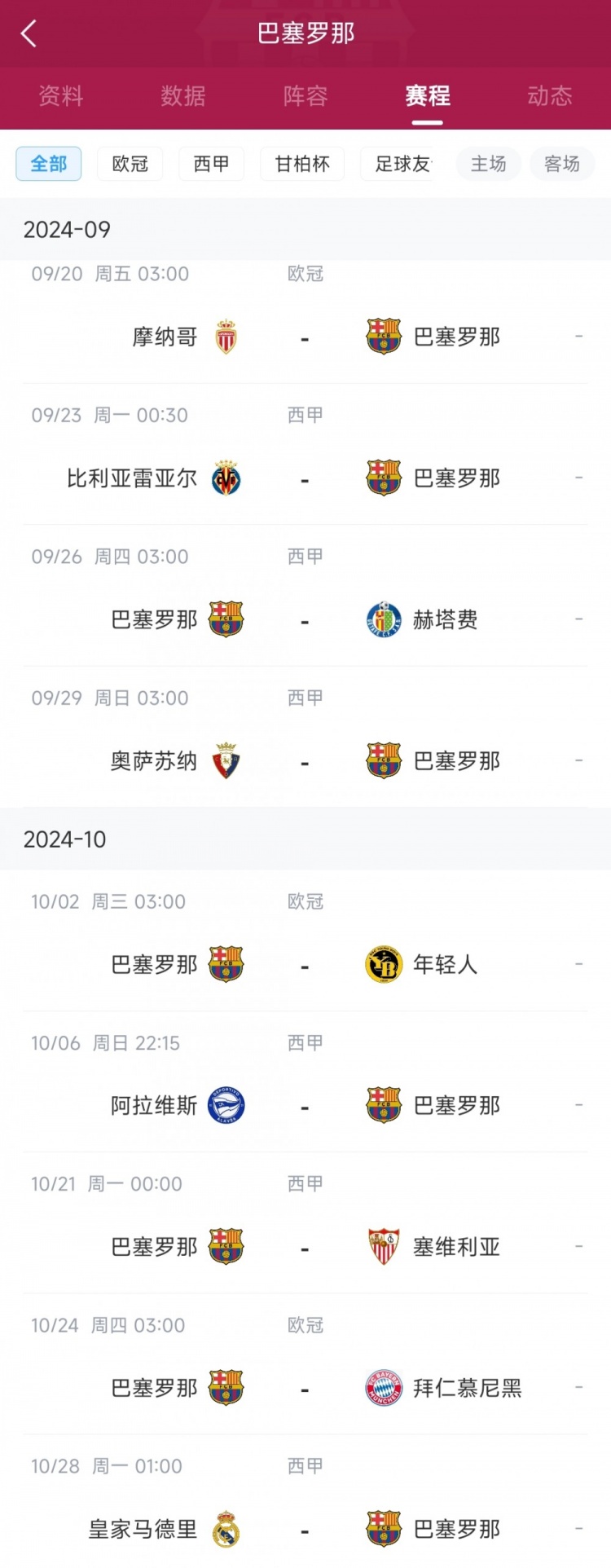This screenshot has height=1568, width=611.
Task: Open the 阵容 tab
Action: click(x=305, y=96)
